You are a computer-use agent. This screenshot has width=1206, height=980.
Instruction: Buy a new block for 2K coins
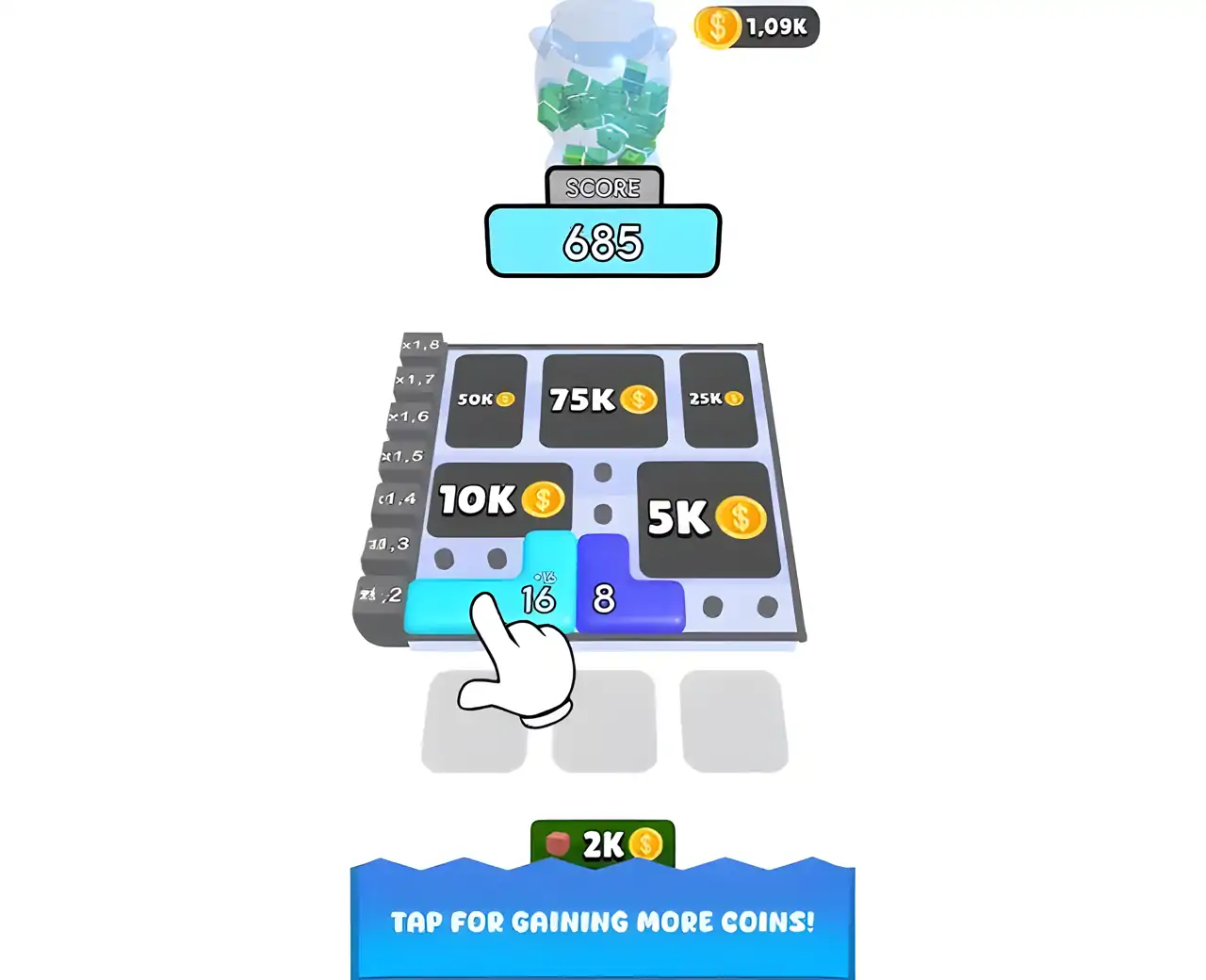pos(603,844)
